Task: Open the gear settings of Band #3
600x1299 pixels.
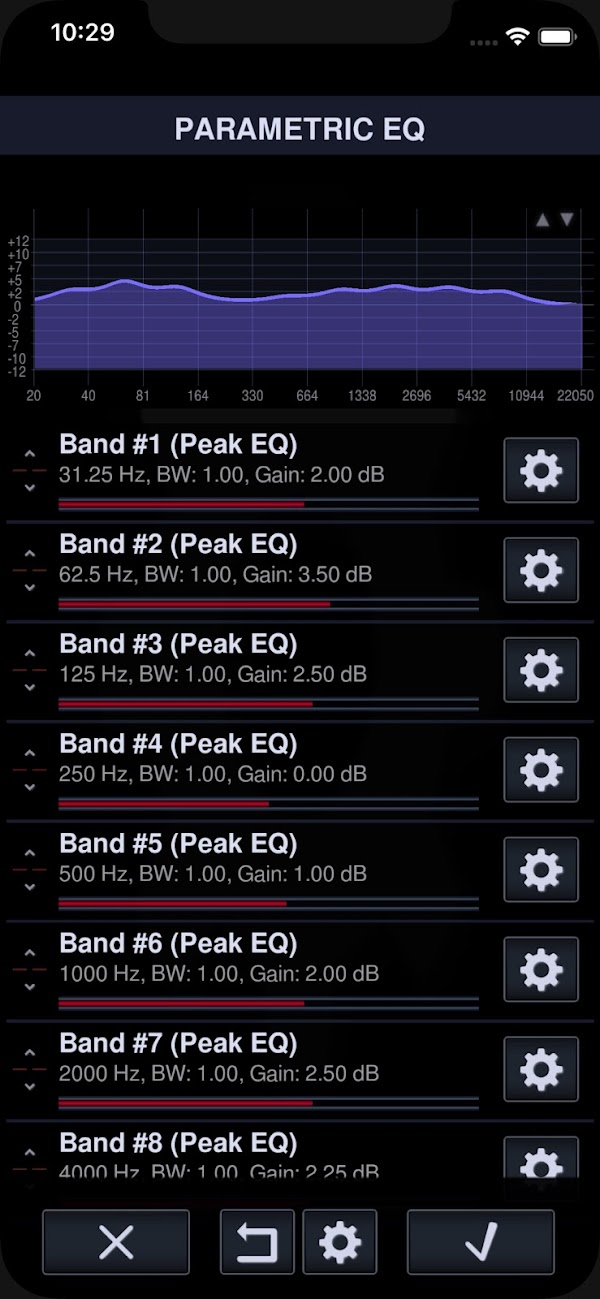Action: [541, 670]
